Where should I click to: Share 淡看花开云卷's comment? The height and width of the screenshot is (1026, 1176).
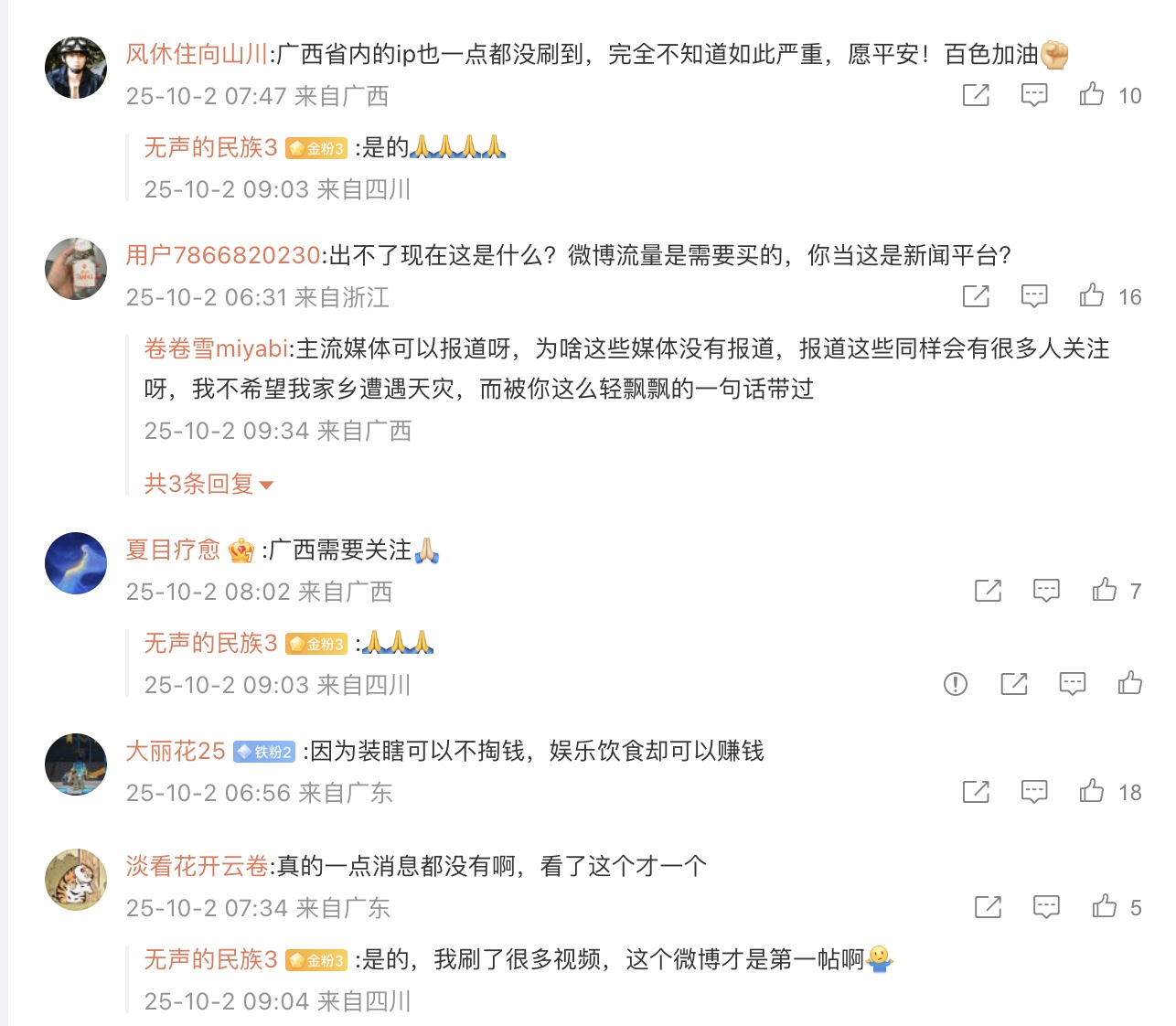coord(988,906)
